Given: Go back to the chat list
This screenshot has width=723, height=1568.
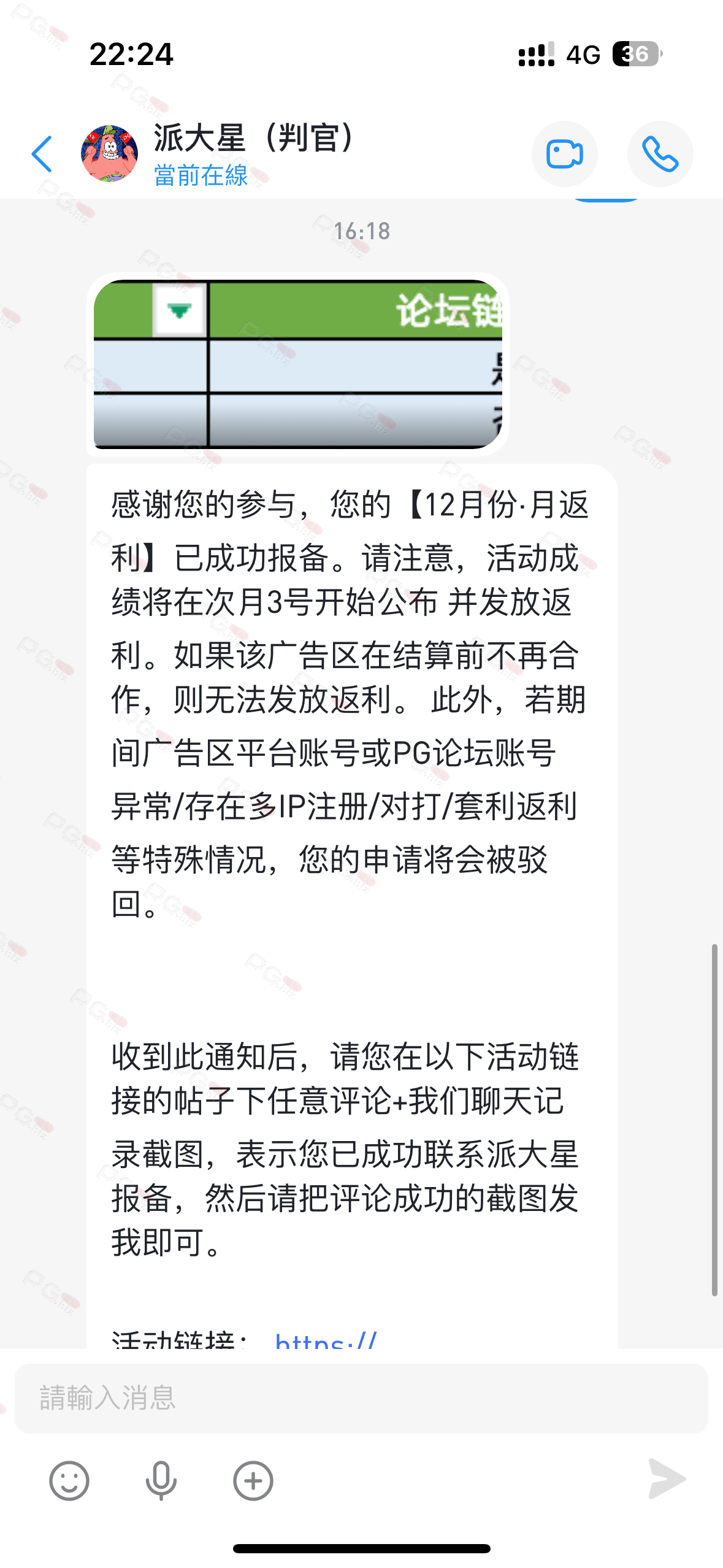Looking at the screenshot, I should click(x=42, y=154).
